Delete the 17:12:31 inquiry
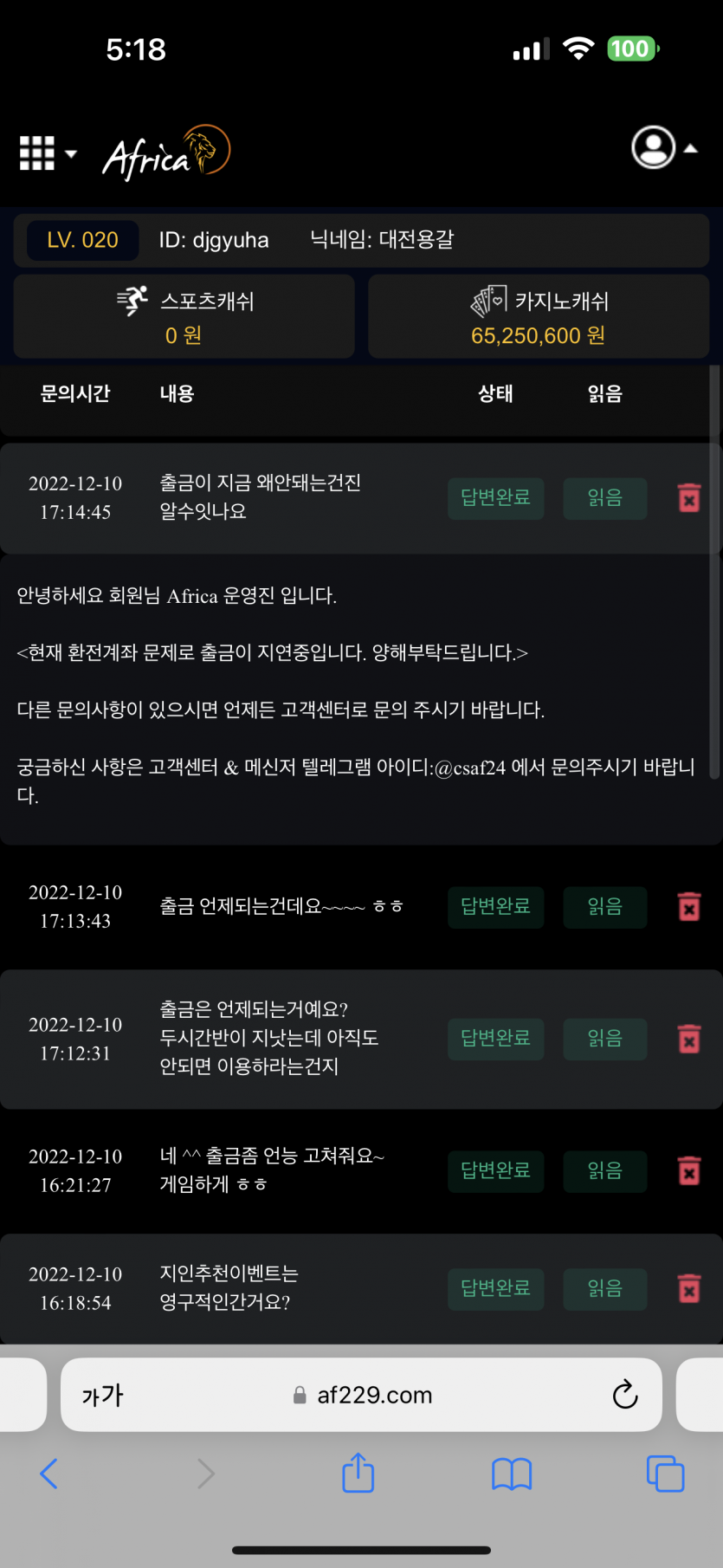 click(x=688, y=1039)
